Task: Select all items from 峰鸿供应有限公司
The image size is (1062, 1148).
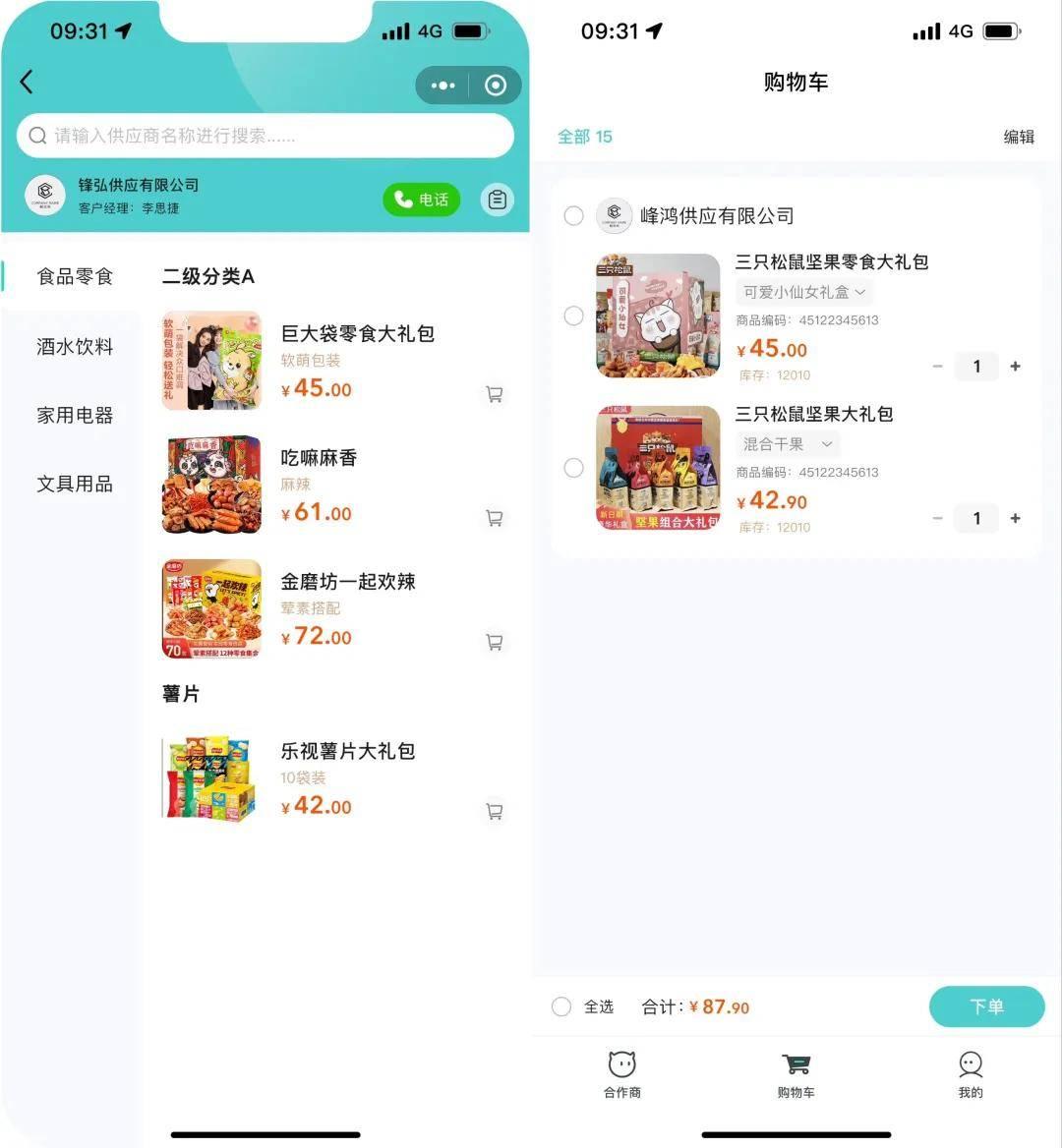Action: (573, 215)
